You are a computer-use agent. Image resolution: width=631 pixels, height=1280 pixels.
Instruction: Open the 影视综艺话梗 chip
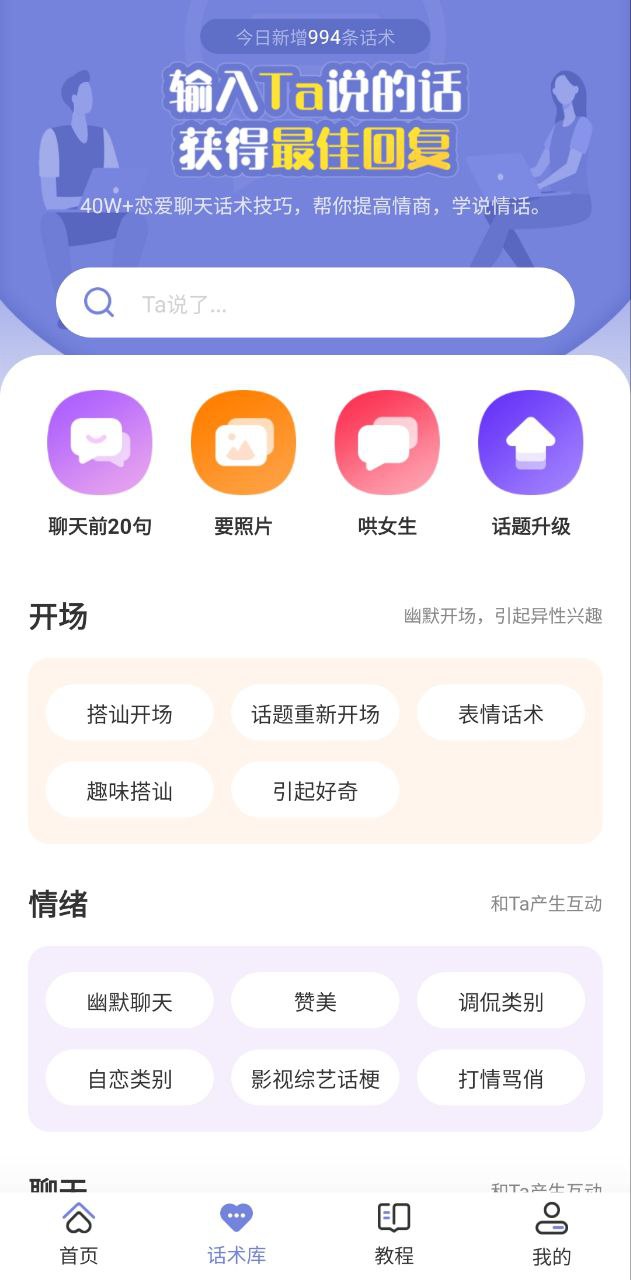pyautogui.click(x=315, y=1078)
